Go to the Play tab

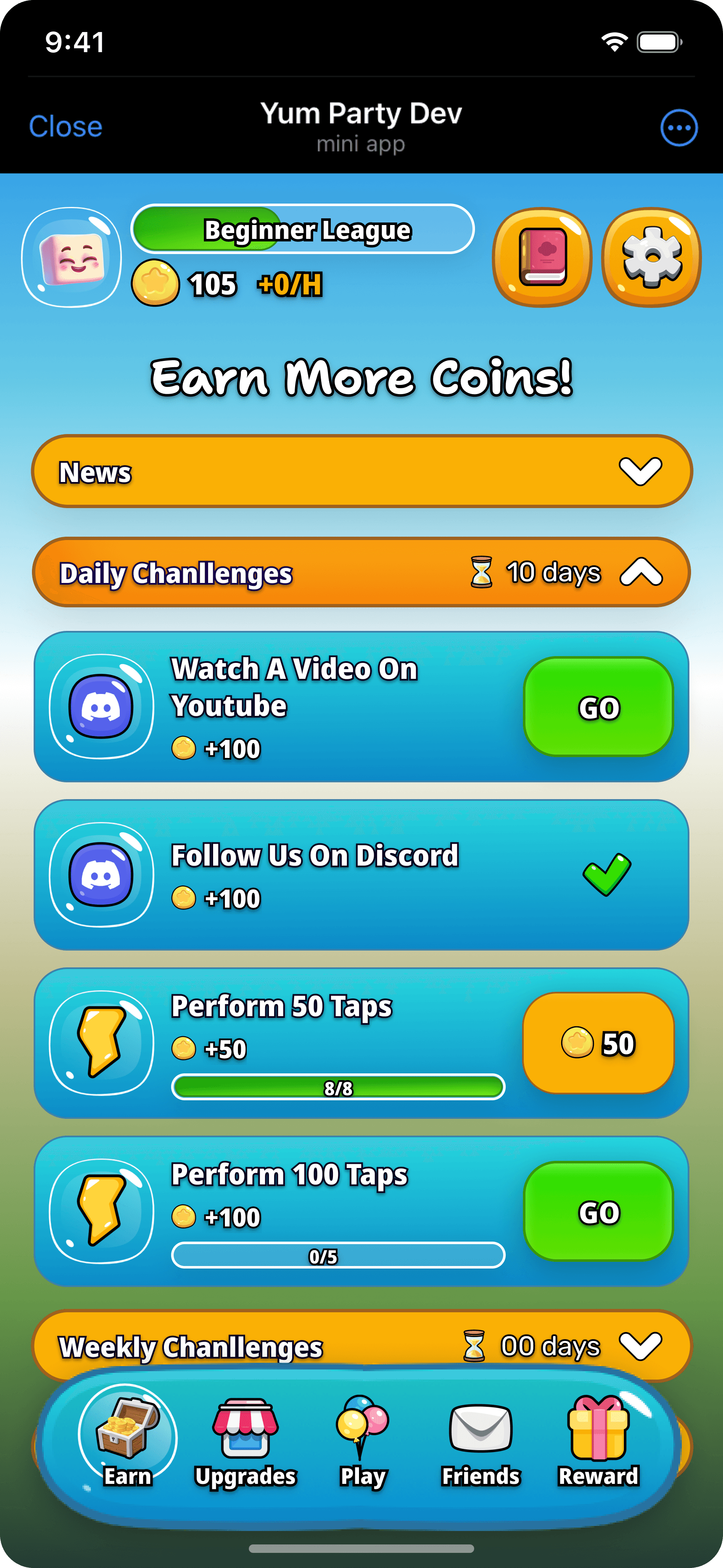(x=363, y=1440)
